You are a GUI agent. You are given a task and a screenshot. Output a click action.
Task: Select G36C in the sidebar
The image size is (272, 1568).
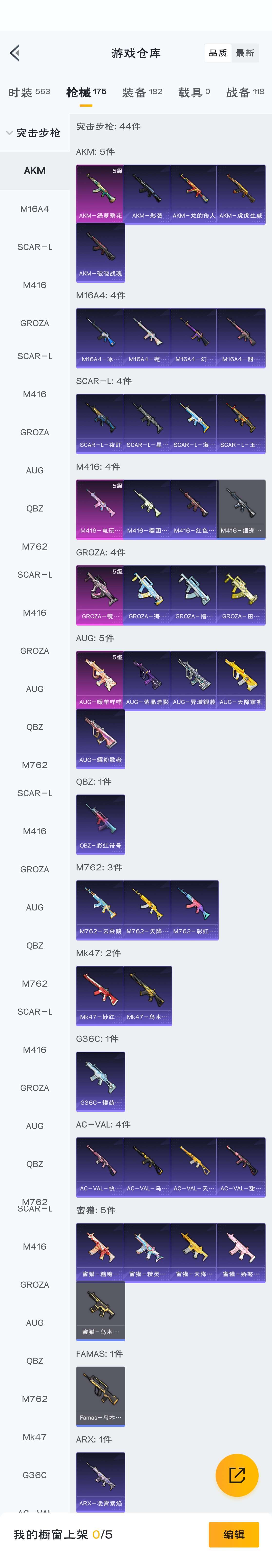click(x=35, y=1474)
